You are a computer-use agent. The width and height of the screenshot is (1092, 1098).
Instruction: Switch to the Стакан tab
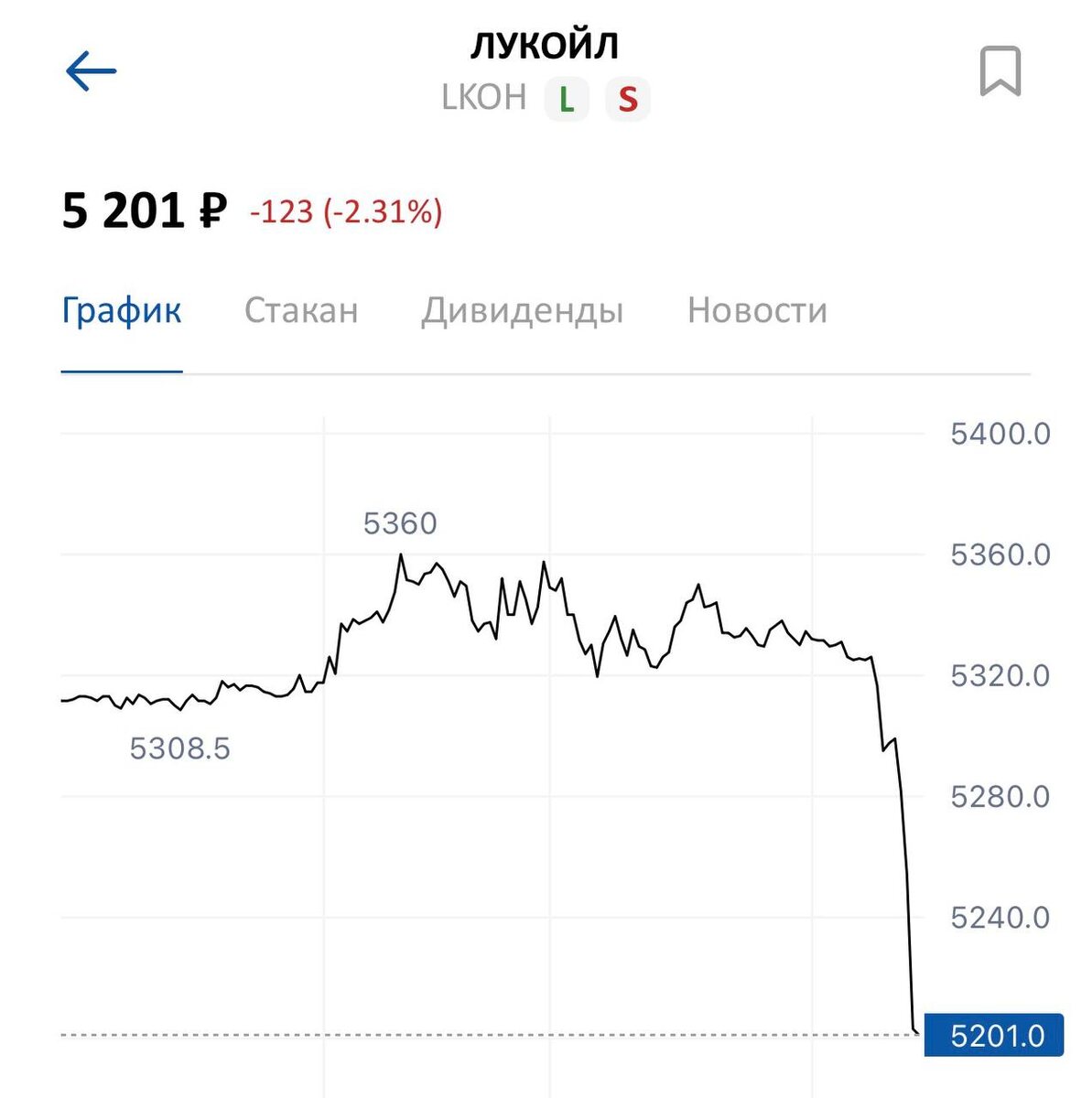301,311
